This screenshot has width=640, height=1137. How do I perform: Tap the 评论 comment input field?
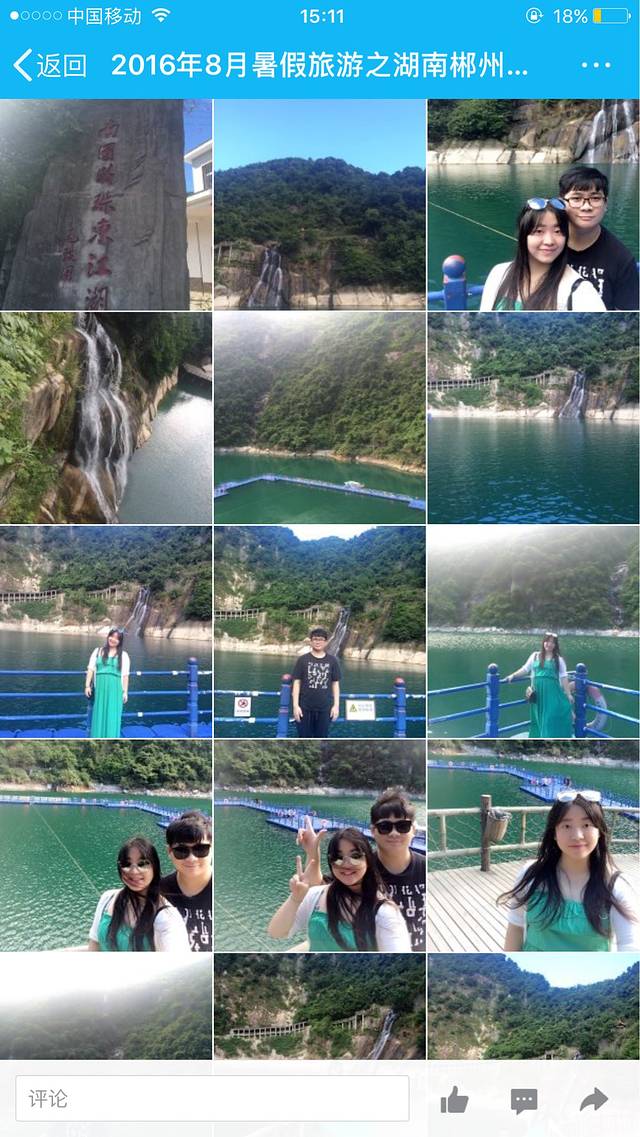click(x=212, y=1099)
